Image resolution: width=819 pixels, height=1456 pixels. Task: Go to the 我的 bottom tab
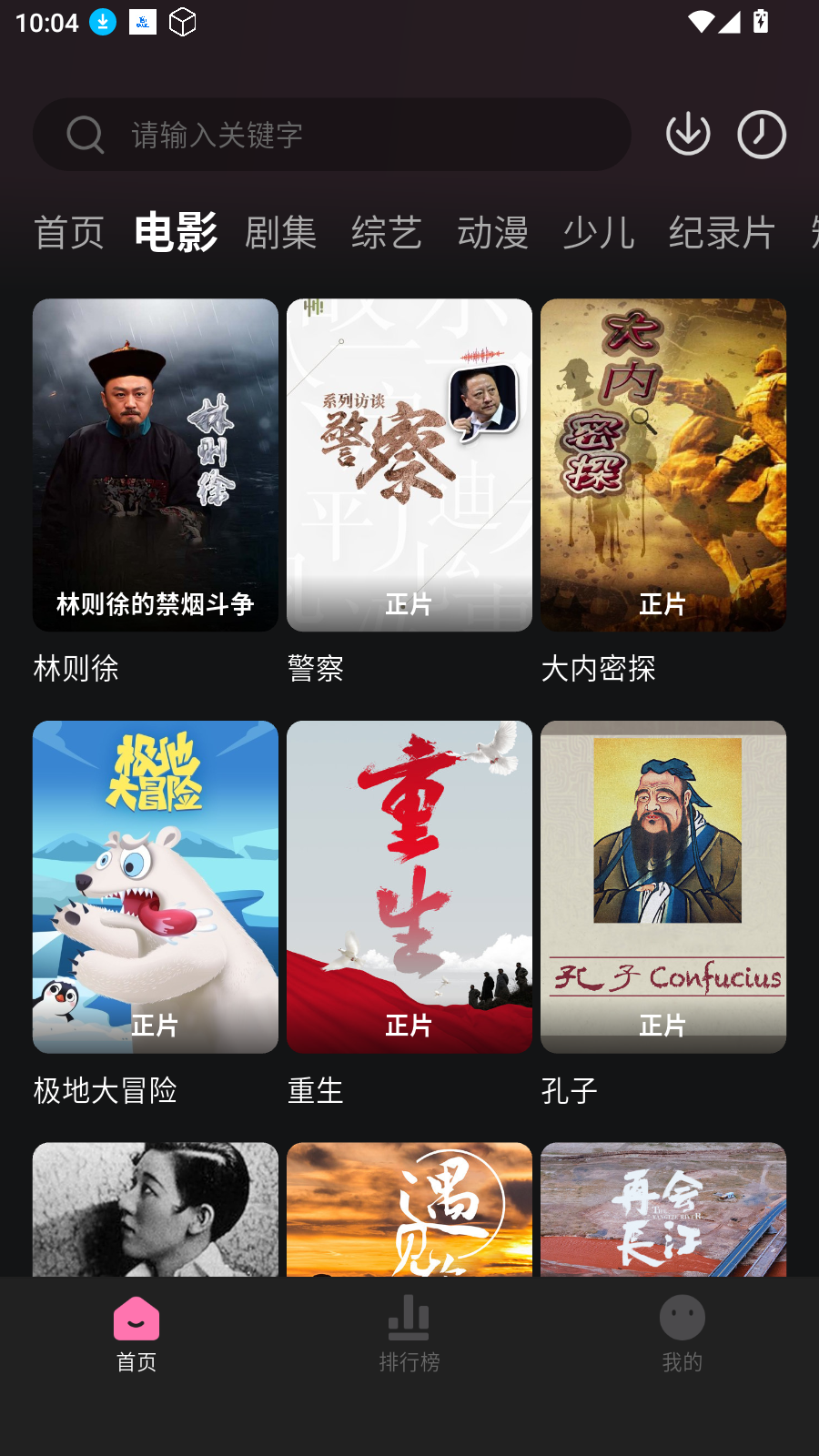pos(682,1334)
